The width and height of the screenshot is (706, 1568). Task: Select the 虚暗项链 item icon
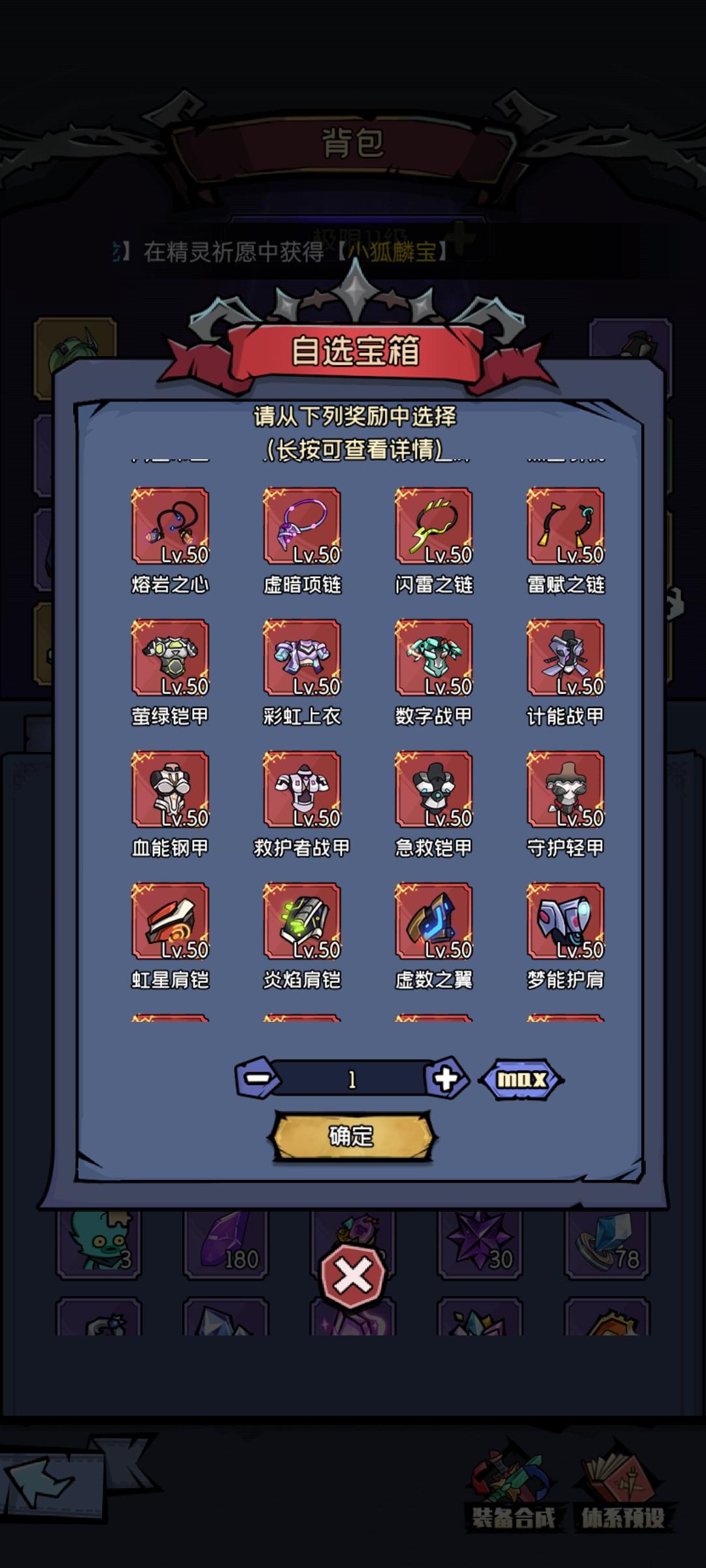coord(301,529)
